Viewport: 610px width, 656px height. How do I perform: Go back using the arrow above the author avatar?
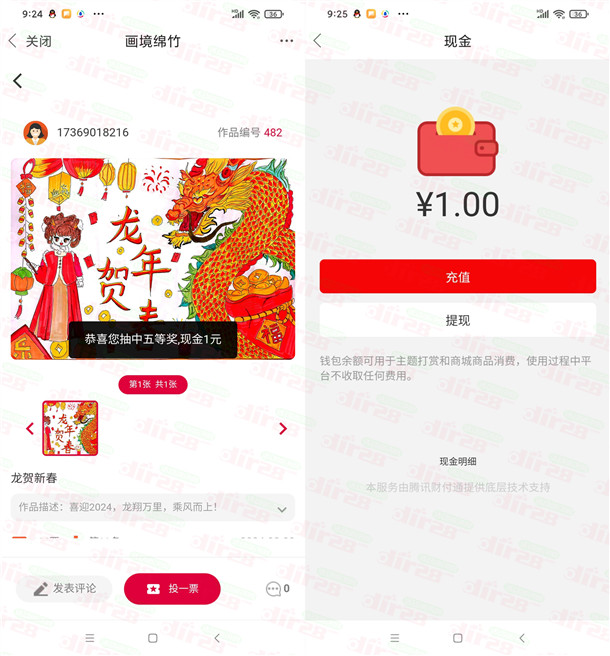17,81
